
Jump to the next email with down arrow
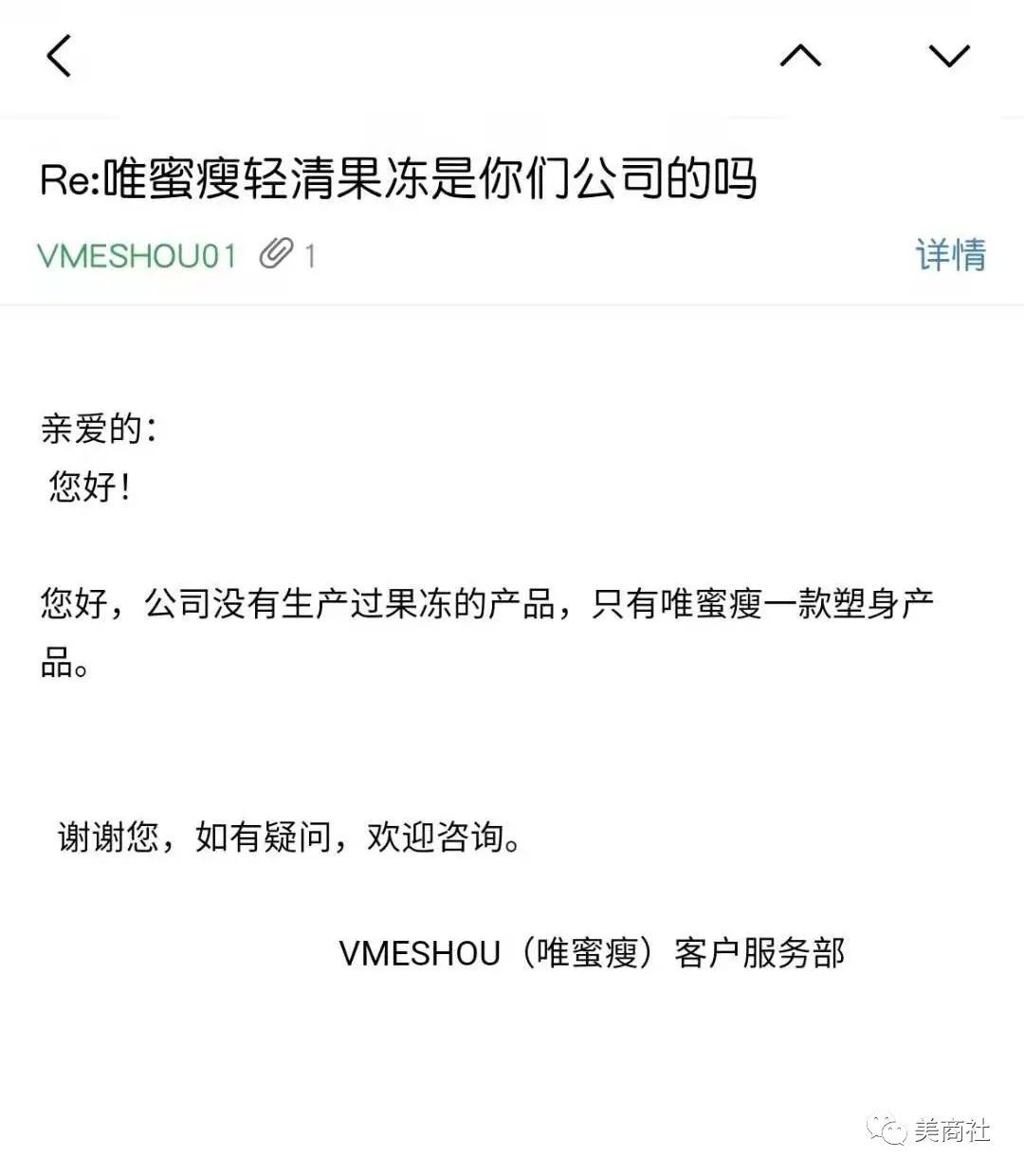tap(948, 55)
